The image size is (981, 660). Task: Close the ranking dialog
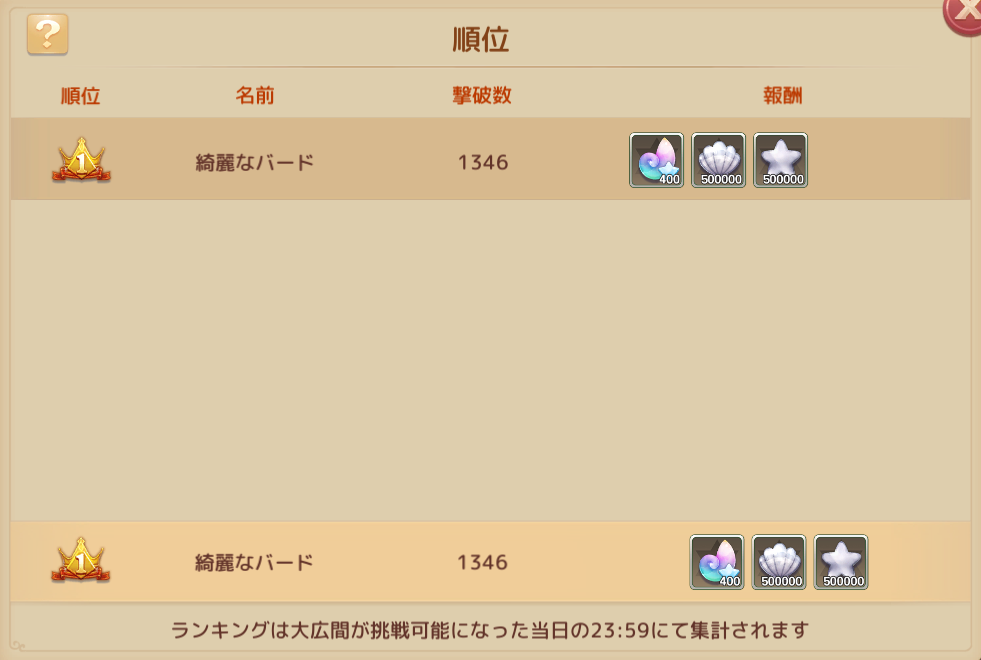(x=964, y=14)
